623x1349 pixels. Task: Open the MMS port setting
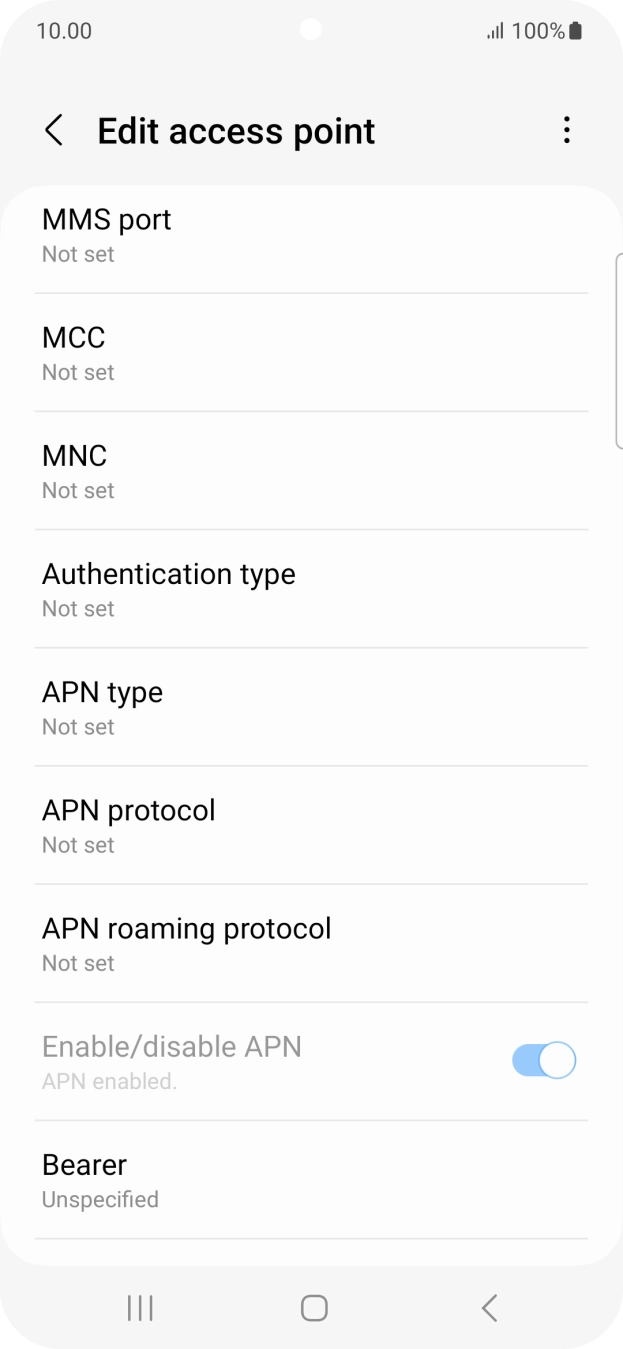pos(310,236)
